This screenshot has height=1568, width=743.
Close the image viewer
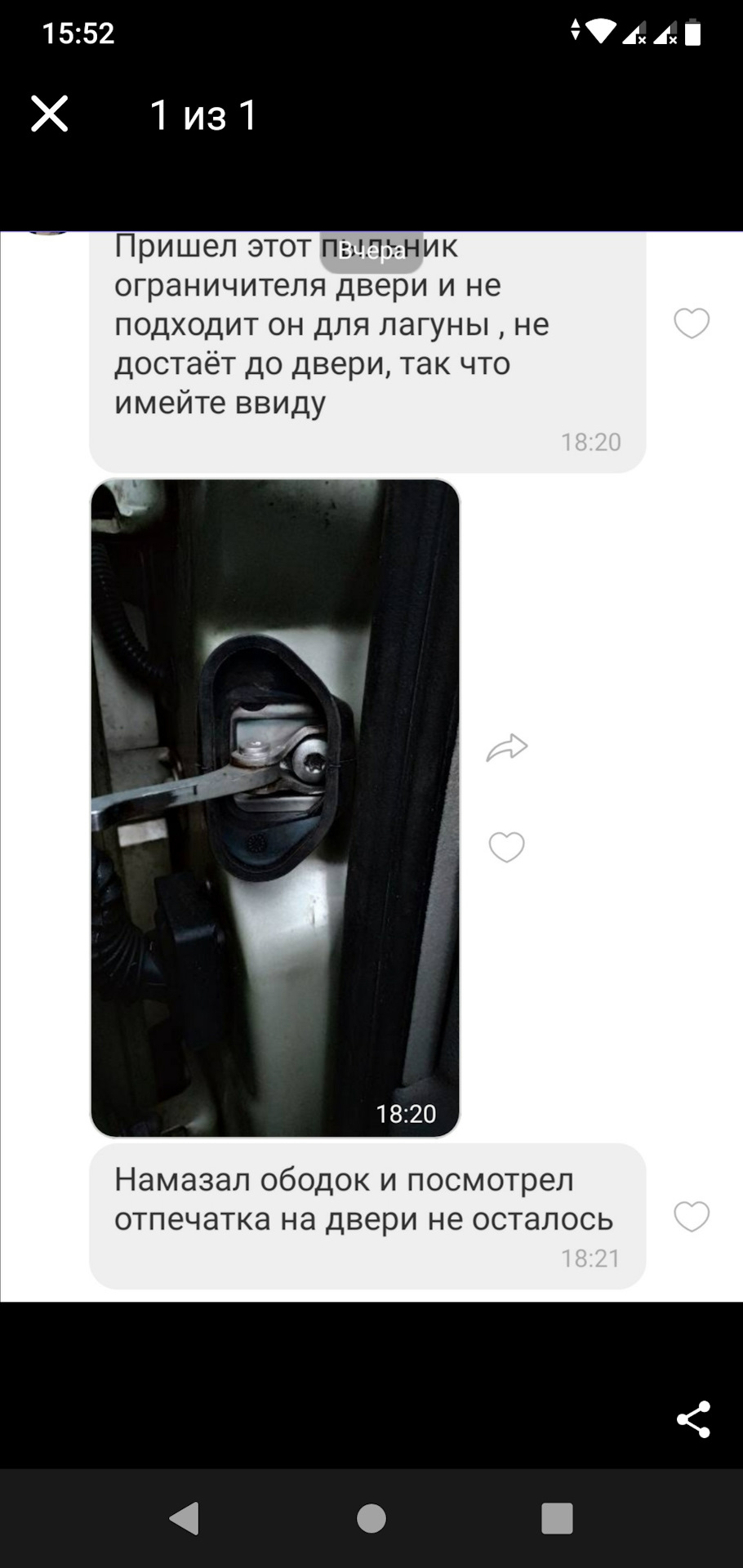tap(50, 114)
